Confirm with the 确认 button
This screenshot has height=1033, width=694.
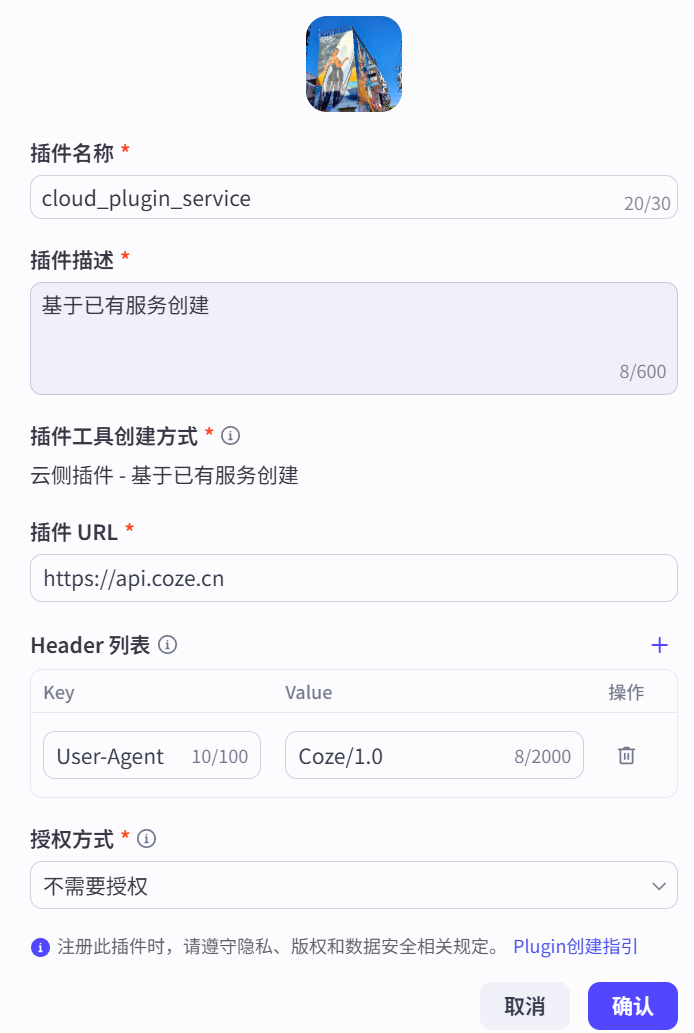pyautogui.click(x=632, y=1006)
